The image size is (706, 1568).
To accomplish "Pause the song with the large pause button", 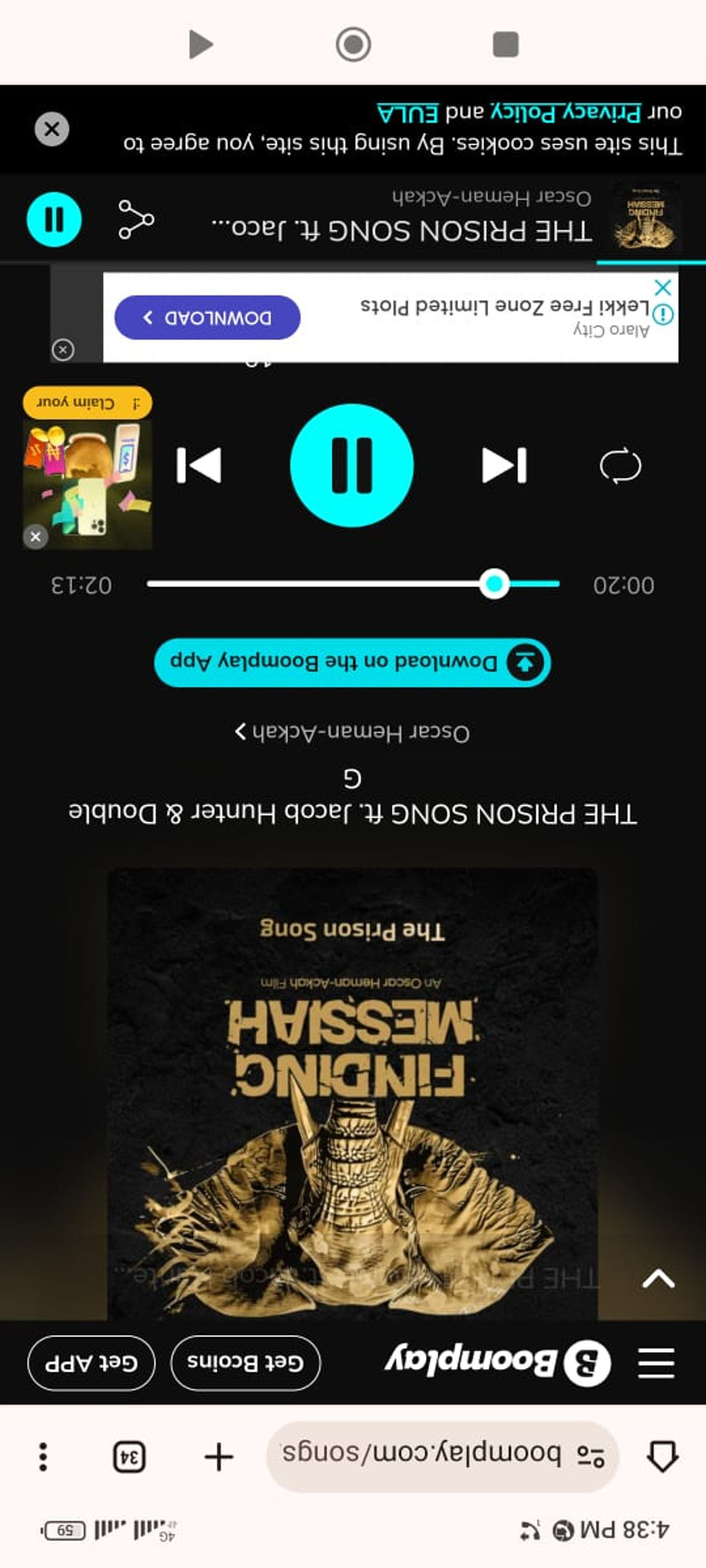I will coord(352,465).
